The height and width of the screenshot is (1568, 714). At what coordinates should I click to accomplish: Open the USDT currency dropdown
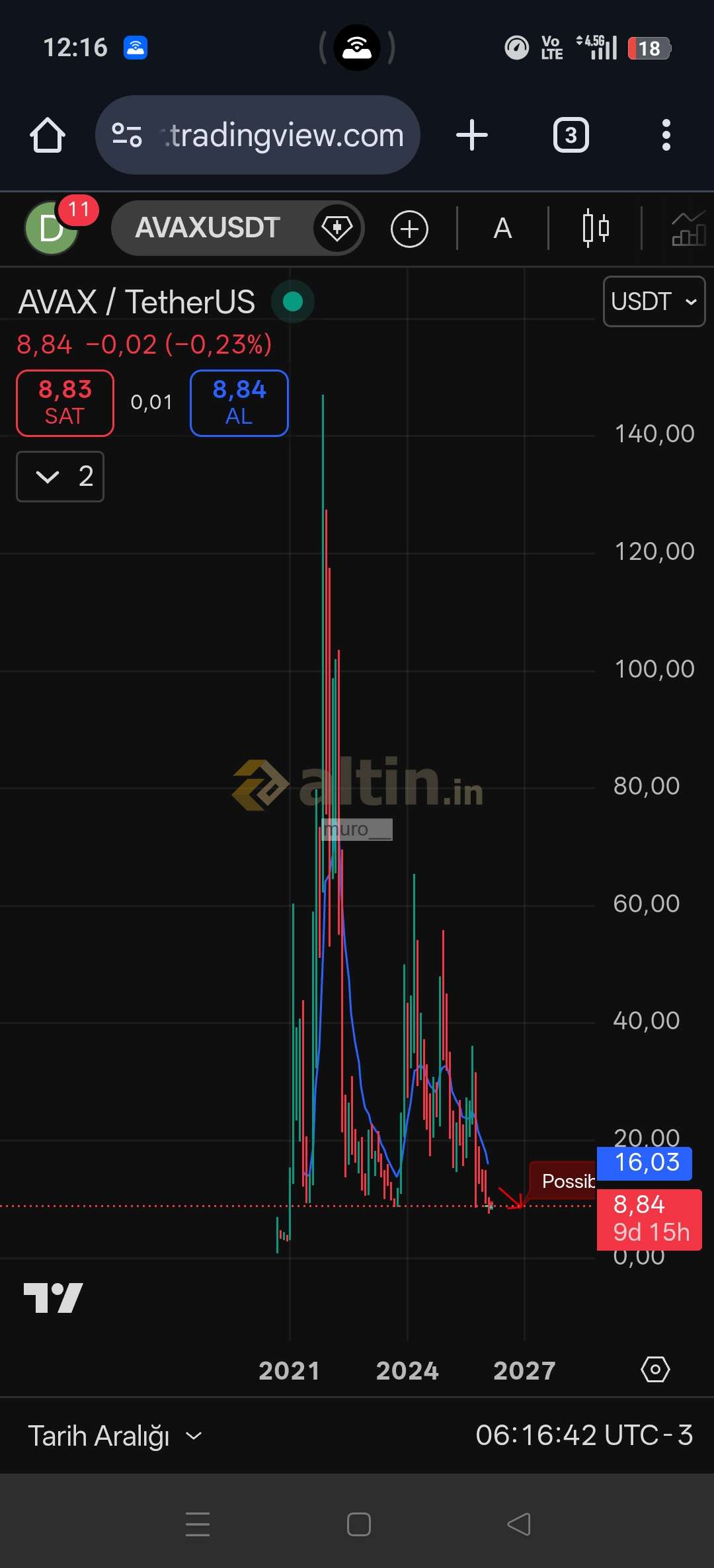tap(654, 301)
